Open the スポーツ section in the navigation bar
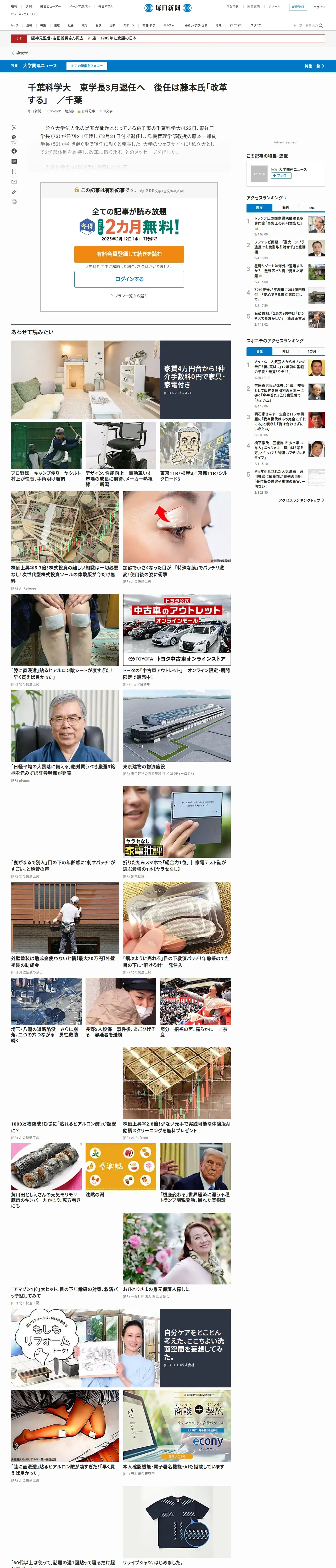This screenshot has height=1568, width=336. pos(129,26)
